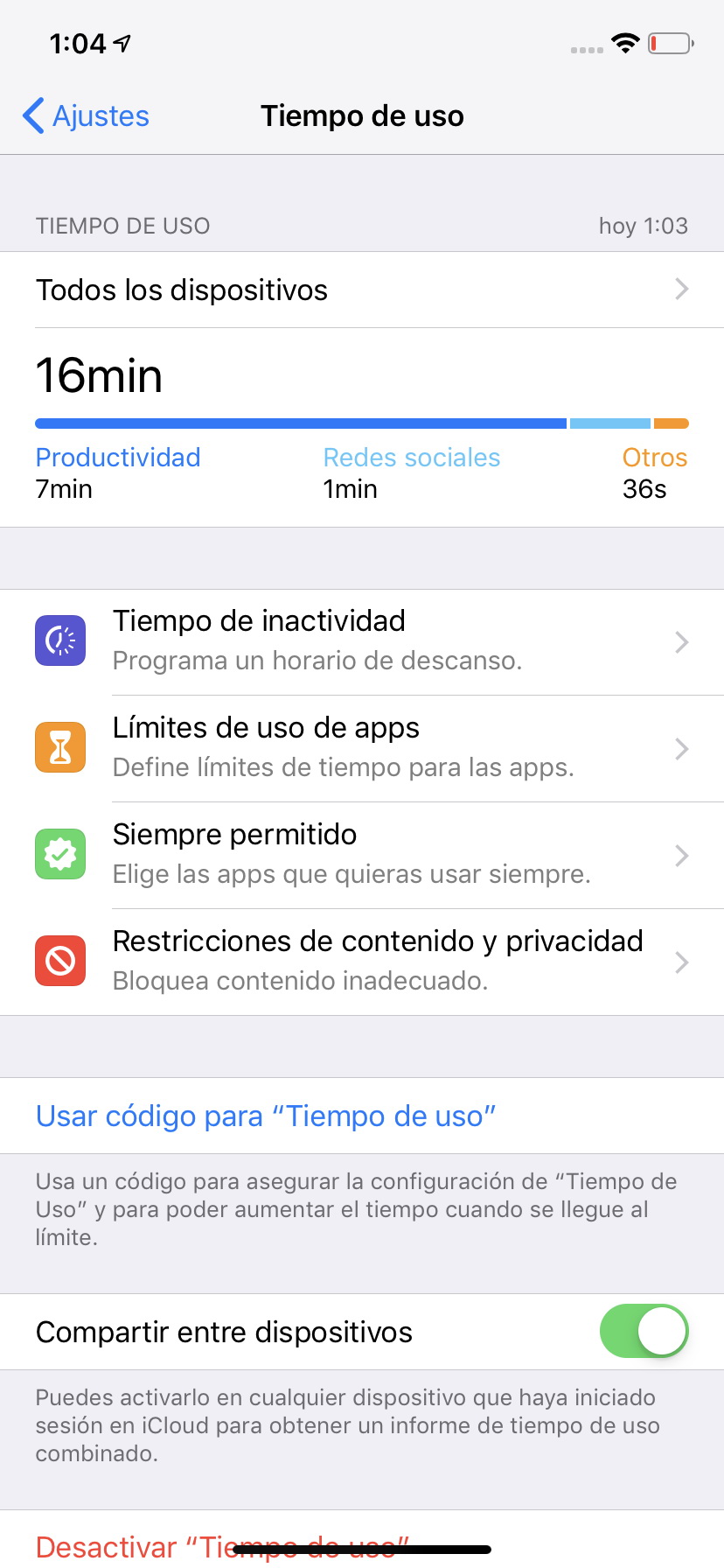Select Siempre permitido
This screenshot has height=1568, width=724.
point(362,856)
